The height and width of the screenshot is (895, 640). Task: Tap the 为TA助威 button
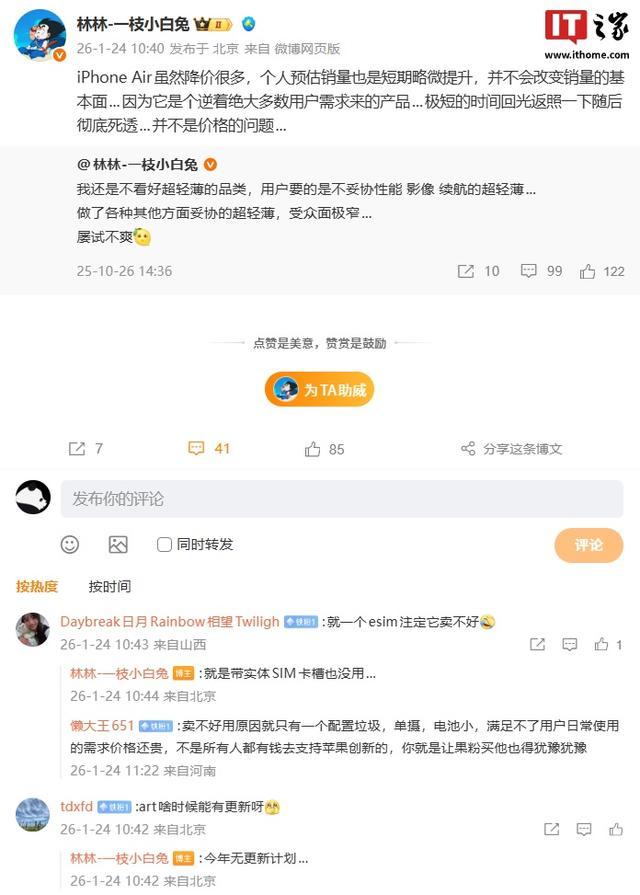click(319, 389)
